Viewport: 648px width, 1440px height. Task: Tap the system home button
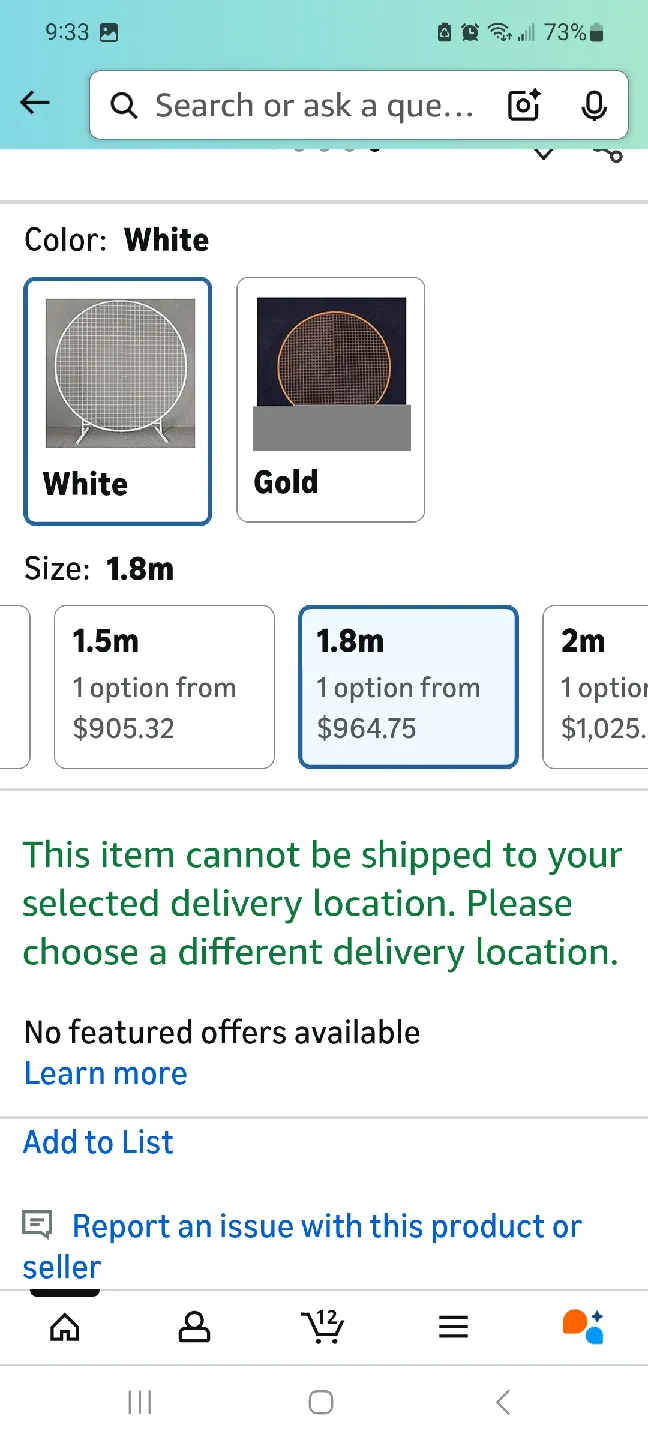[321, 1403]
